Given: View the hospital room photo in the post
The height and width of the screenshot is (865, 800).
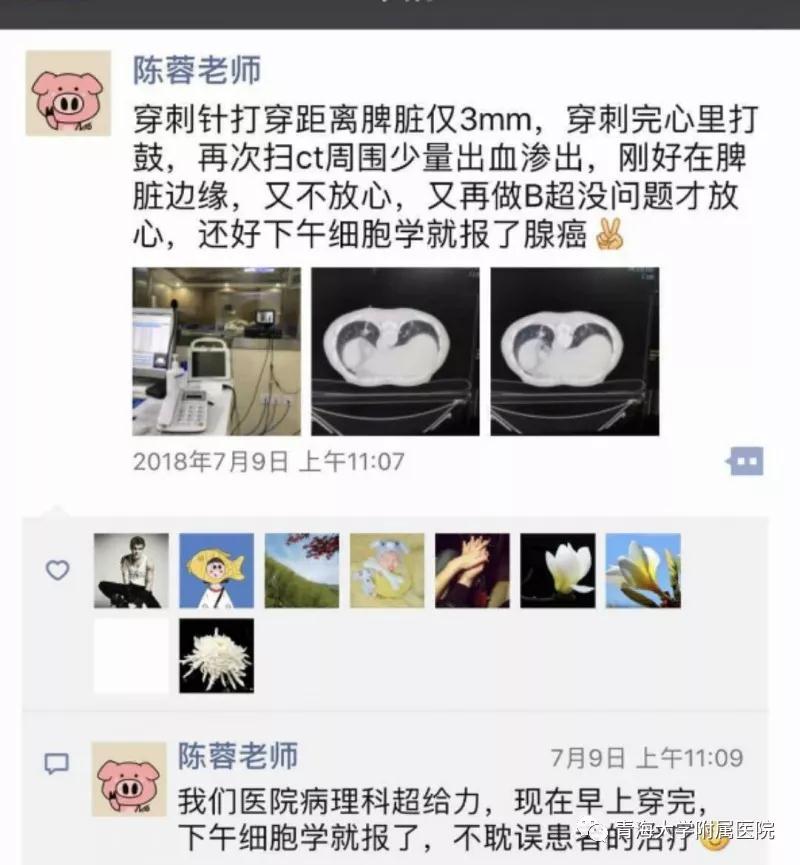Looking at the screenshot, I should (216, 351).
